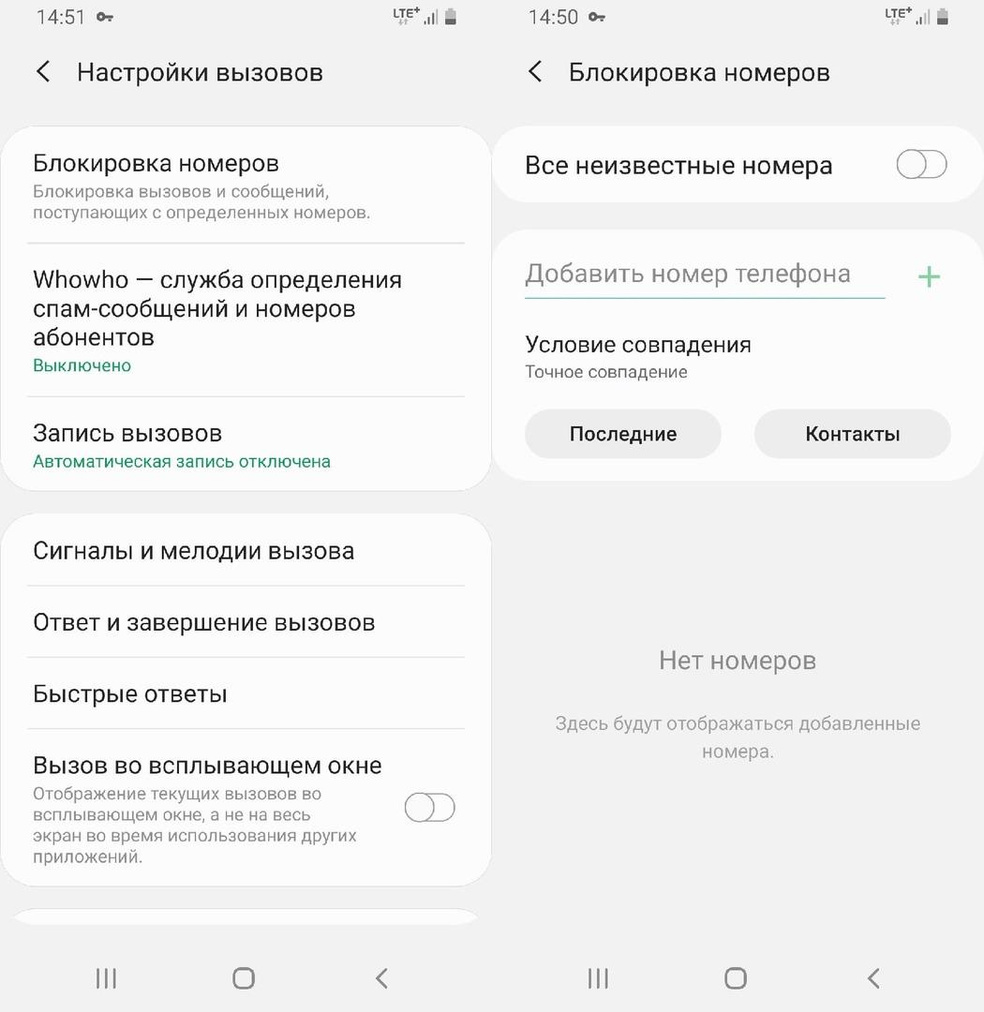The width and height of the screenshot is (984, 1012).
Task: Open Сигналы и мелодии вызова
Action: [x=245, y=551]
